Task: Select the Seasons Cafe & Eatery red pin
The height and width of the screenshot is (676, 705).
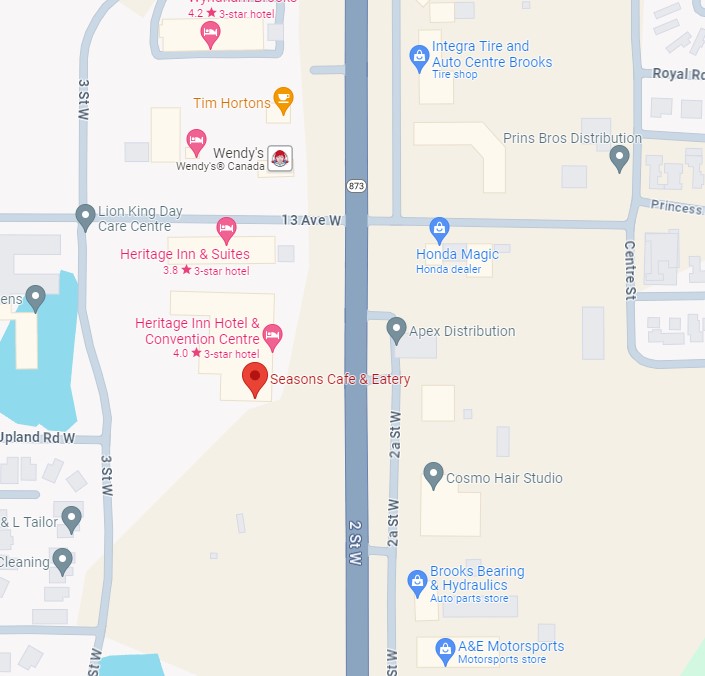Action: (255, 379)
